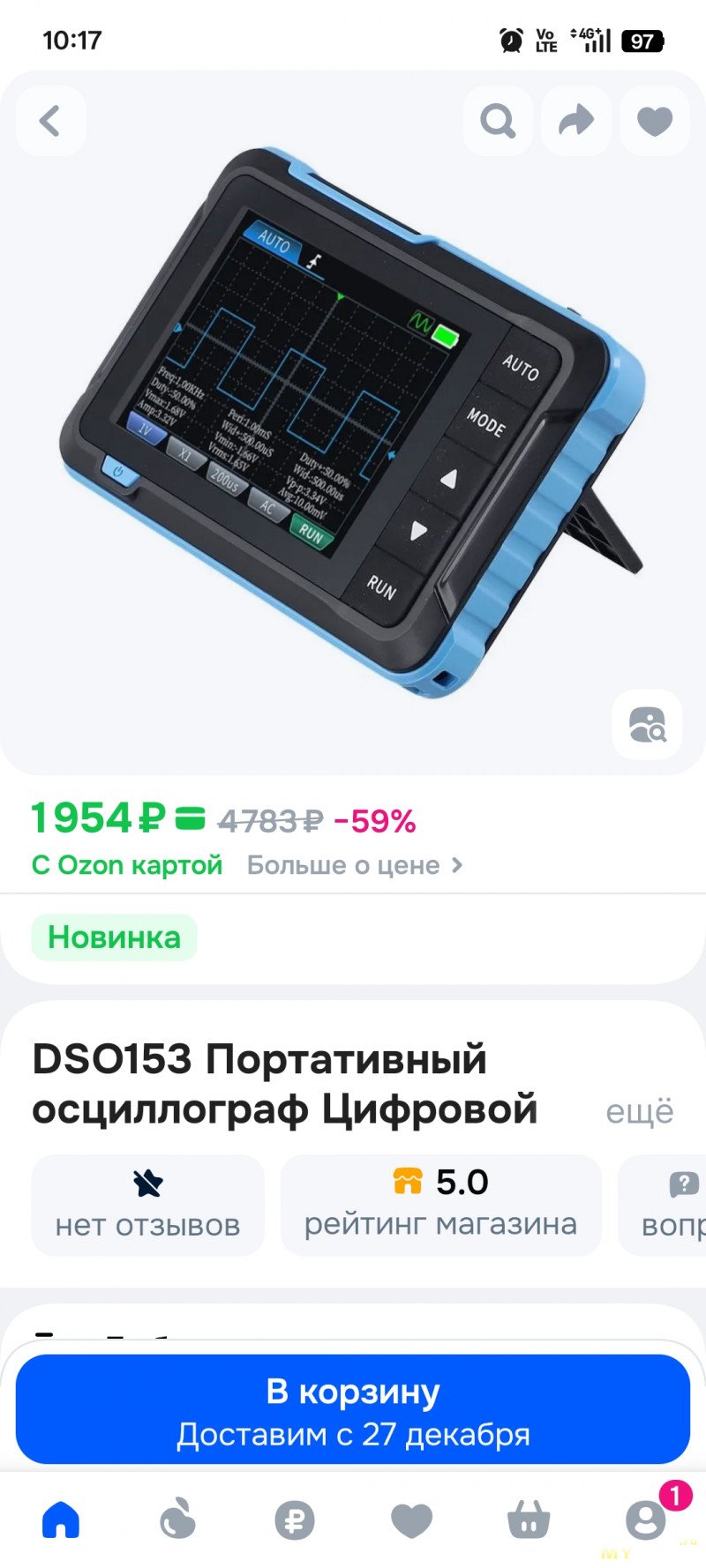The image size is (706, 1568).
Task: Expand the title with "ещё"
Action: coord(639,1111)
